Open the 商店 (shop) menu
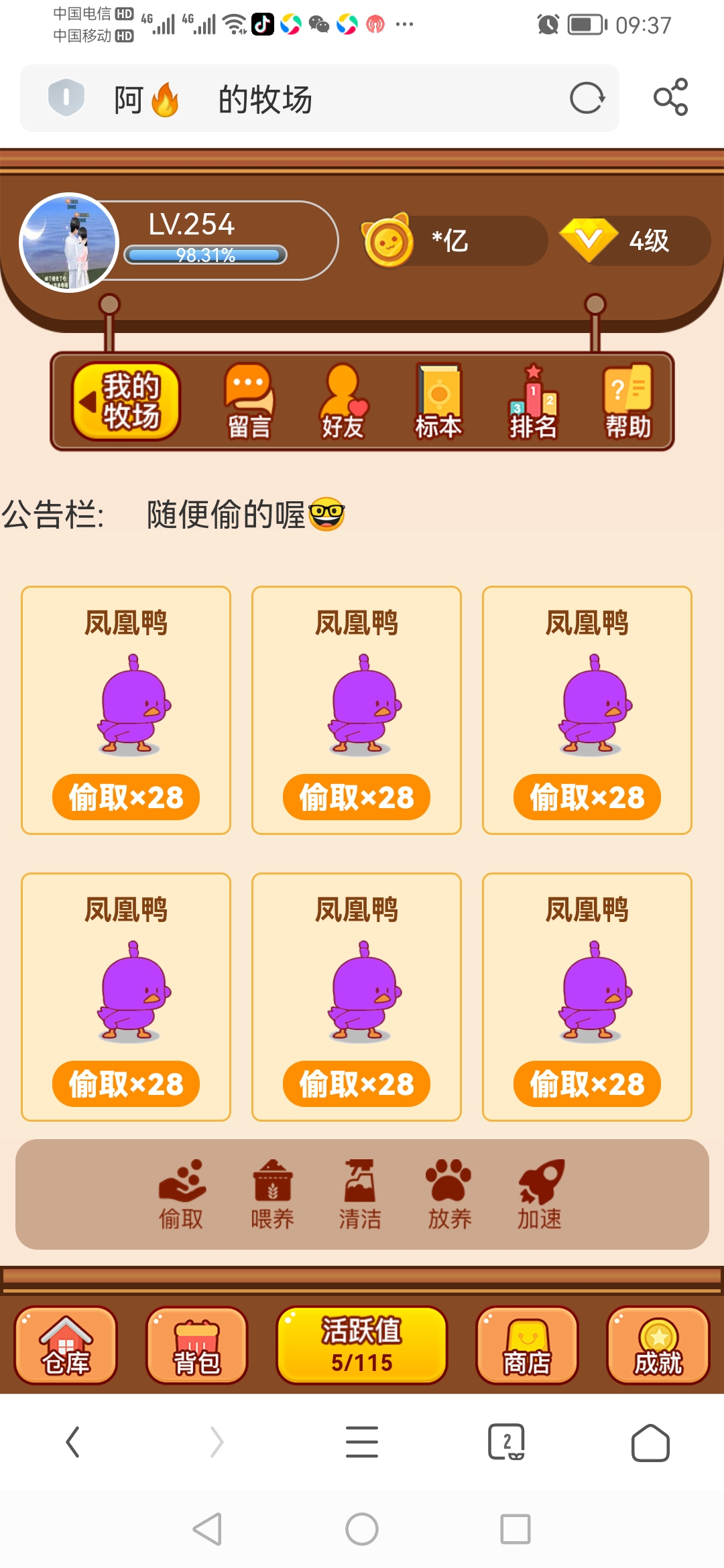724x1568 pixels. point(528,1347)
